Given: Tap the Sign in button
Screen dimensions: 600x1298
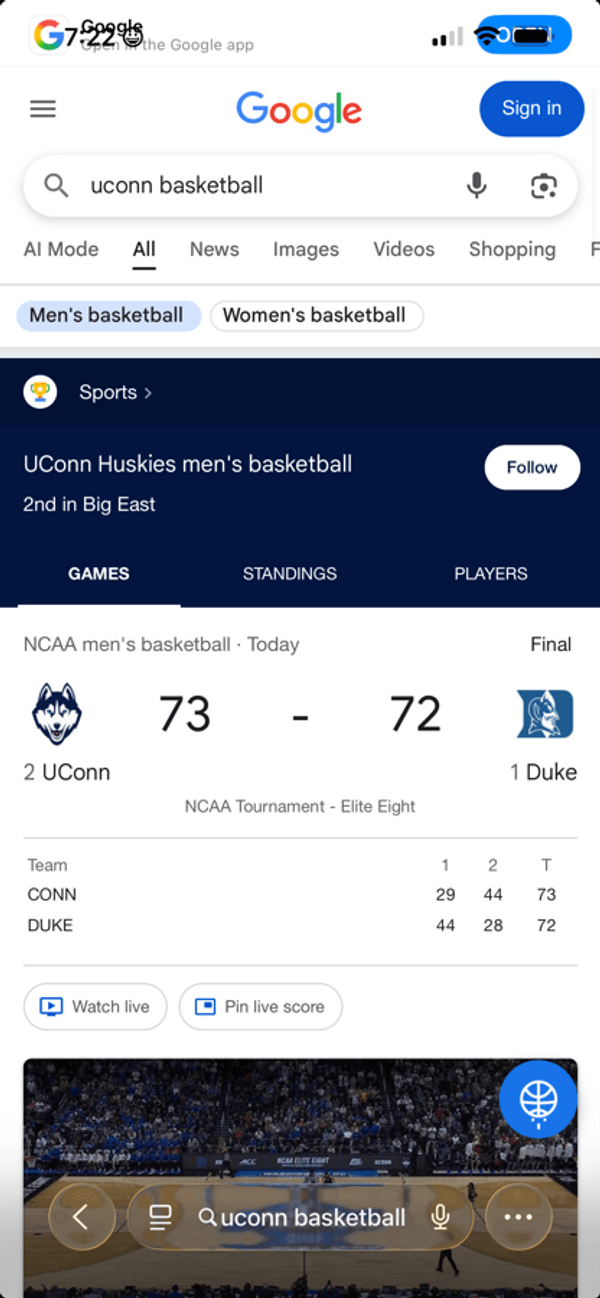Looking at the screenshot, I should coord(531,108).
